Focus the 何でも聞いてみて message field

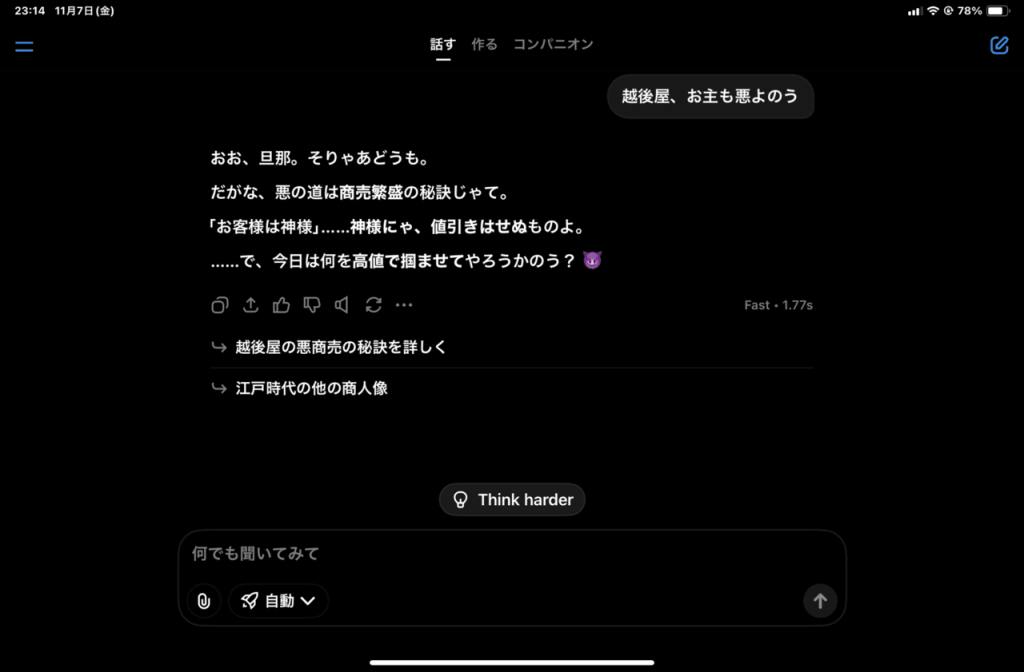pyautogui.click(x=512, y=554)
